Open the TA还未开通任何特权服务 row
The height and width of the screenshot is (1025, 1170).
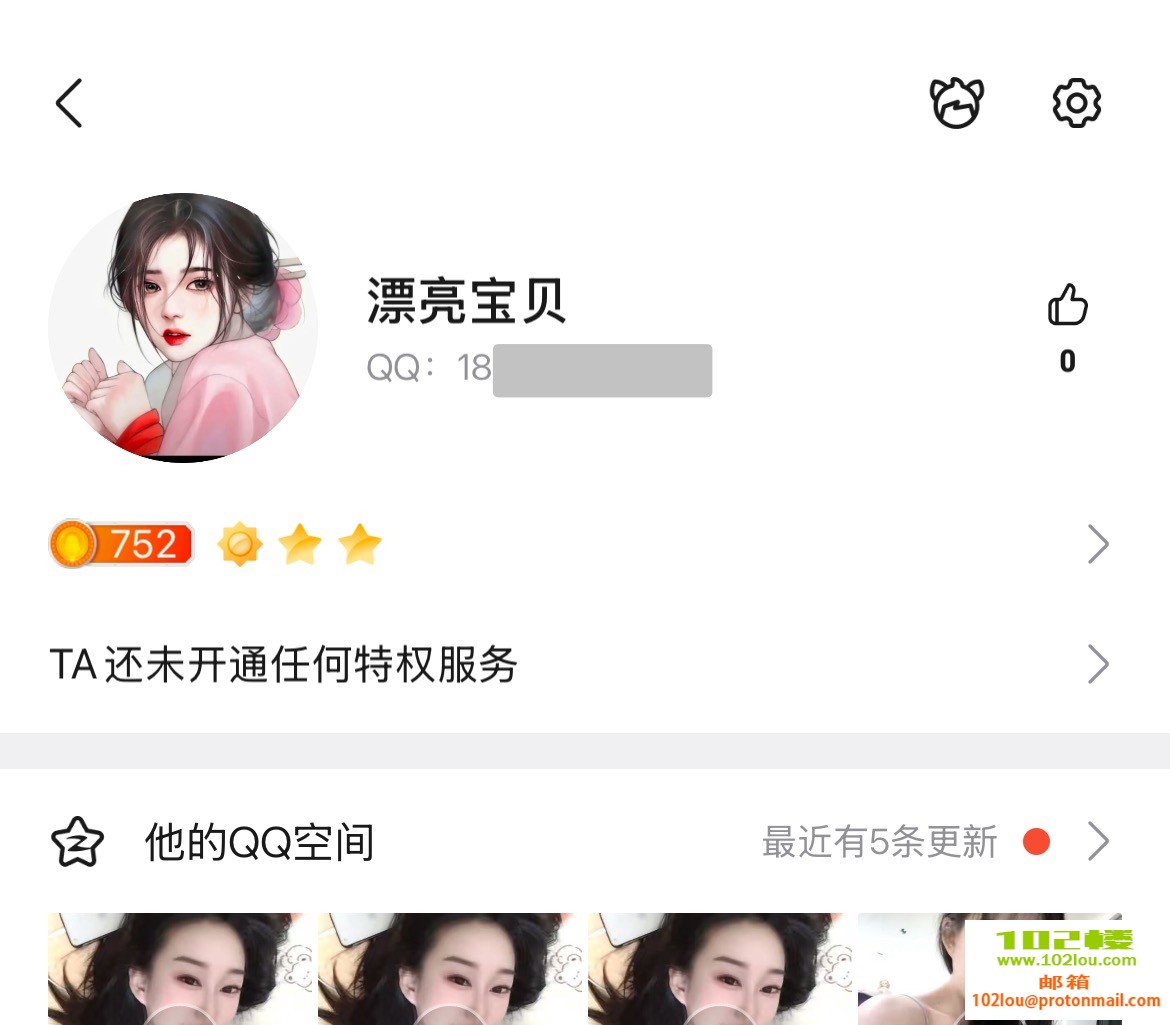[580, 664]
